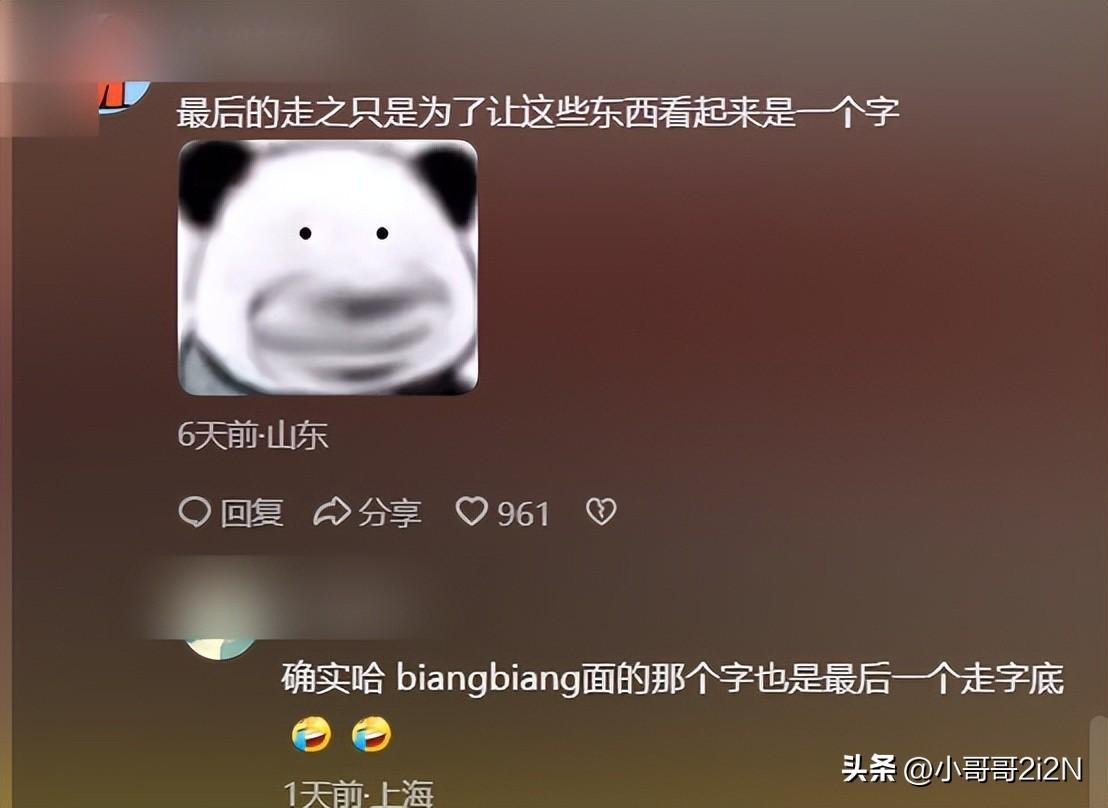Dislike the comment using broken heart icon
1108x808 pixels.
(x=600, y=512)
